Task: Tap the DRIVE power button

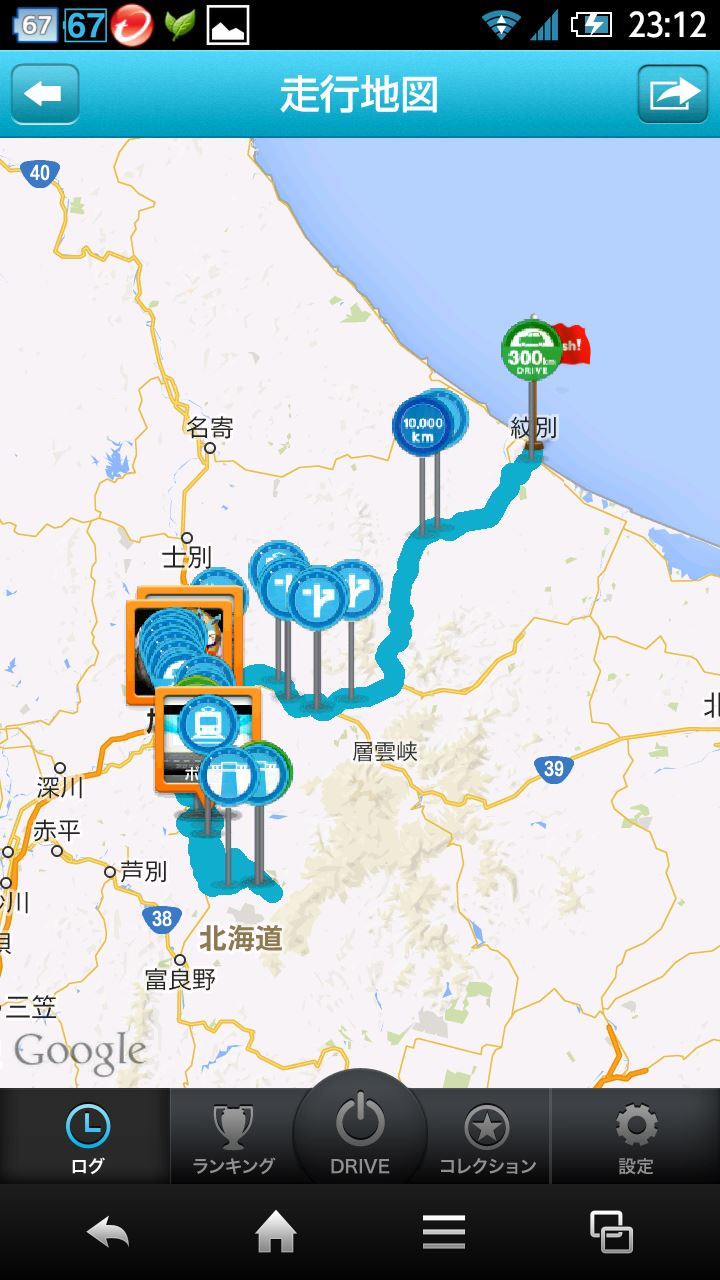Action: click(x=360, y=1130)
